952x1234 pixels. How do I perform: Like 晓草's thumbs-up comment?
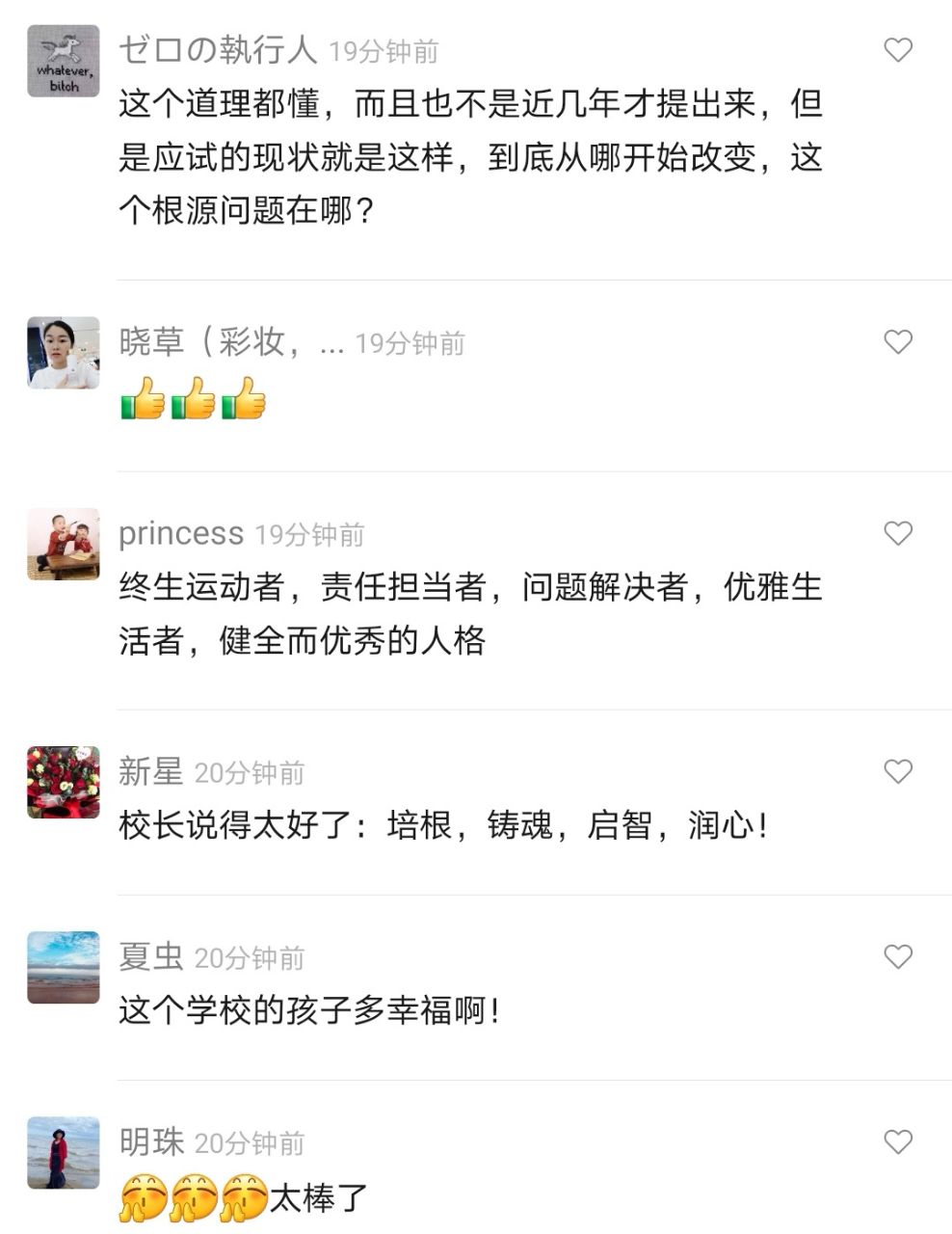point(897,341)
